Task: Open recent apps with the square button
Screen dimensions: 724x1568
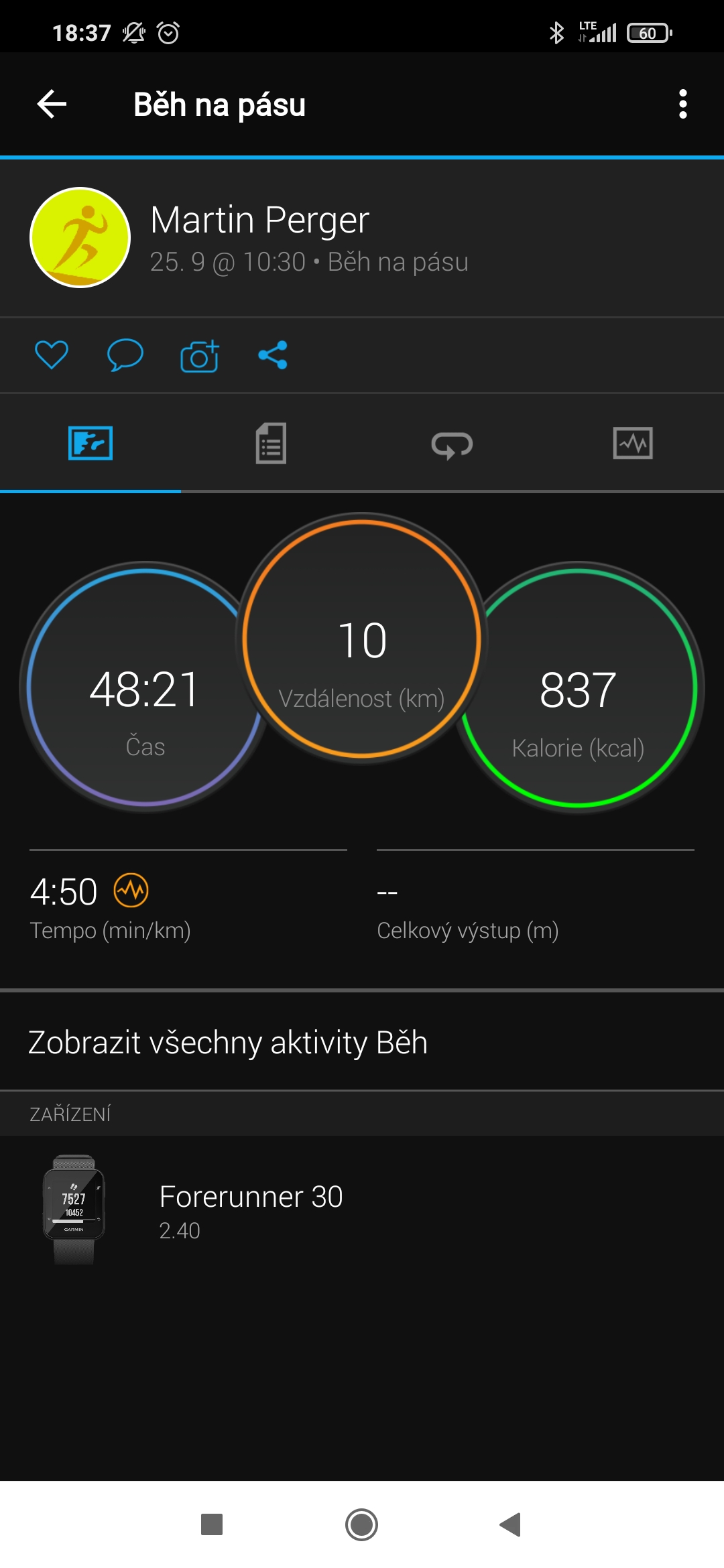Action: pos(212,1524)
